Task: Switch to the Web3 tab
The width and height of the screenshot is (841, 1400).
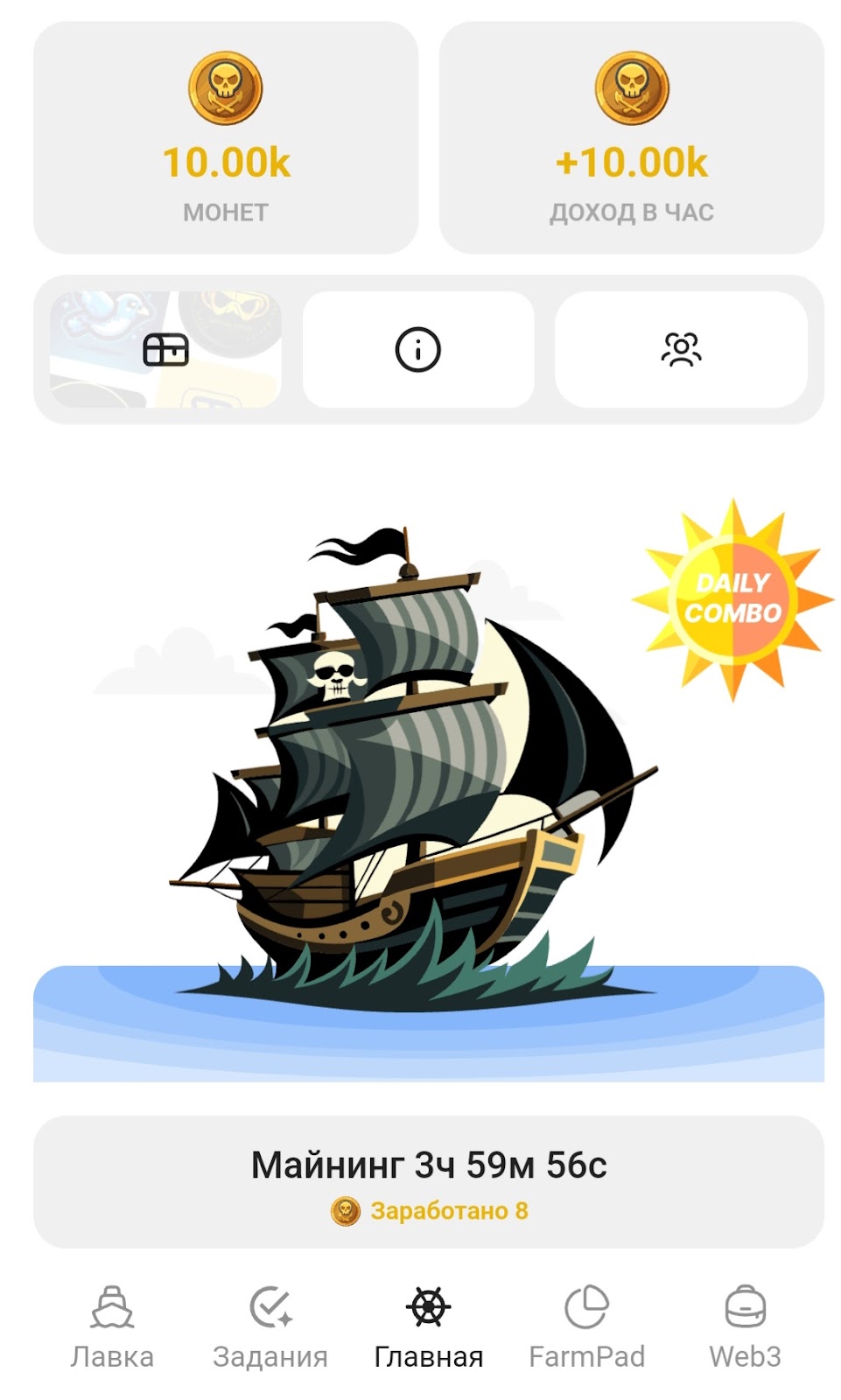Action: click(x=745, y=1327)
